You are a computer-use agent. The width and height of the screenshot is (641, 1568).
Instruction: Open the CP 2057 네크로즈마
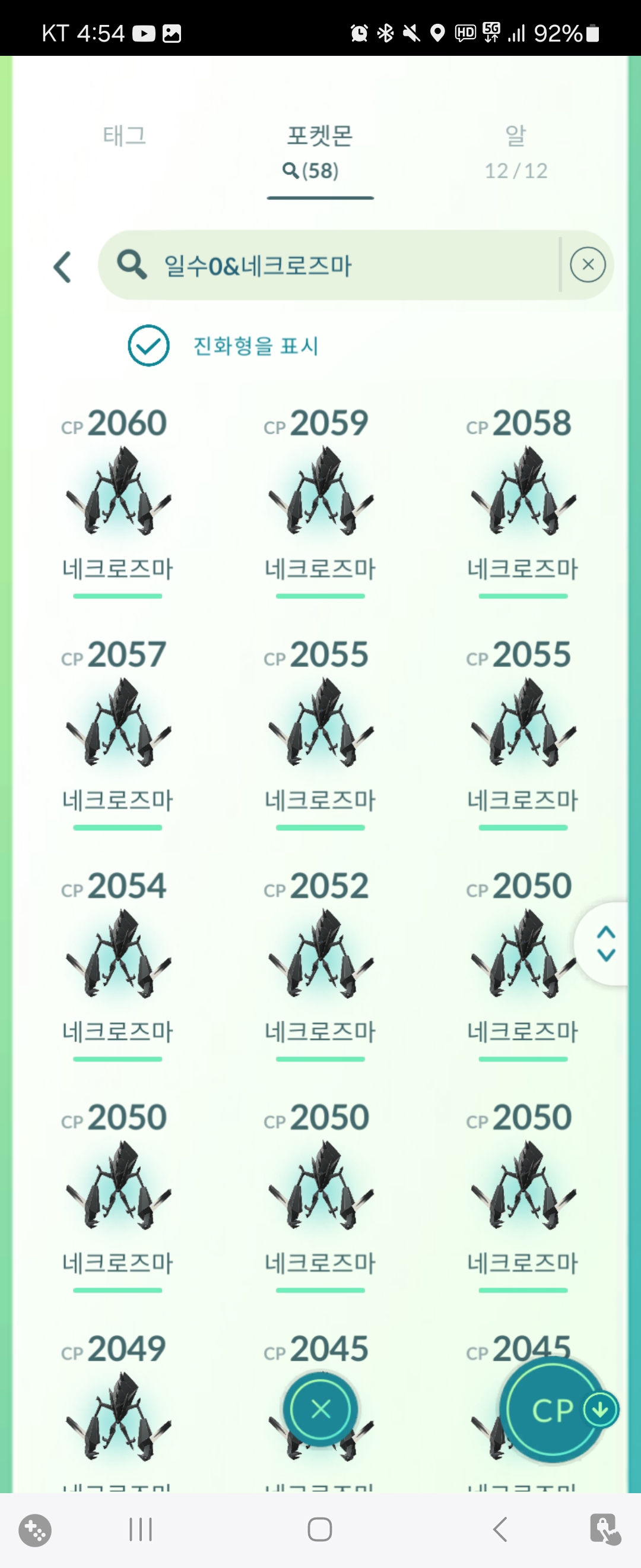[x=118, y=723]
